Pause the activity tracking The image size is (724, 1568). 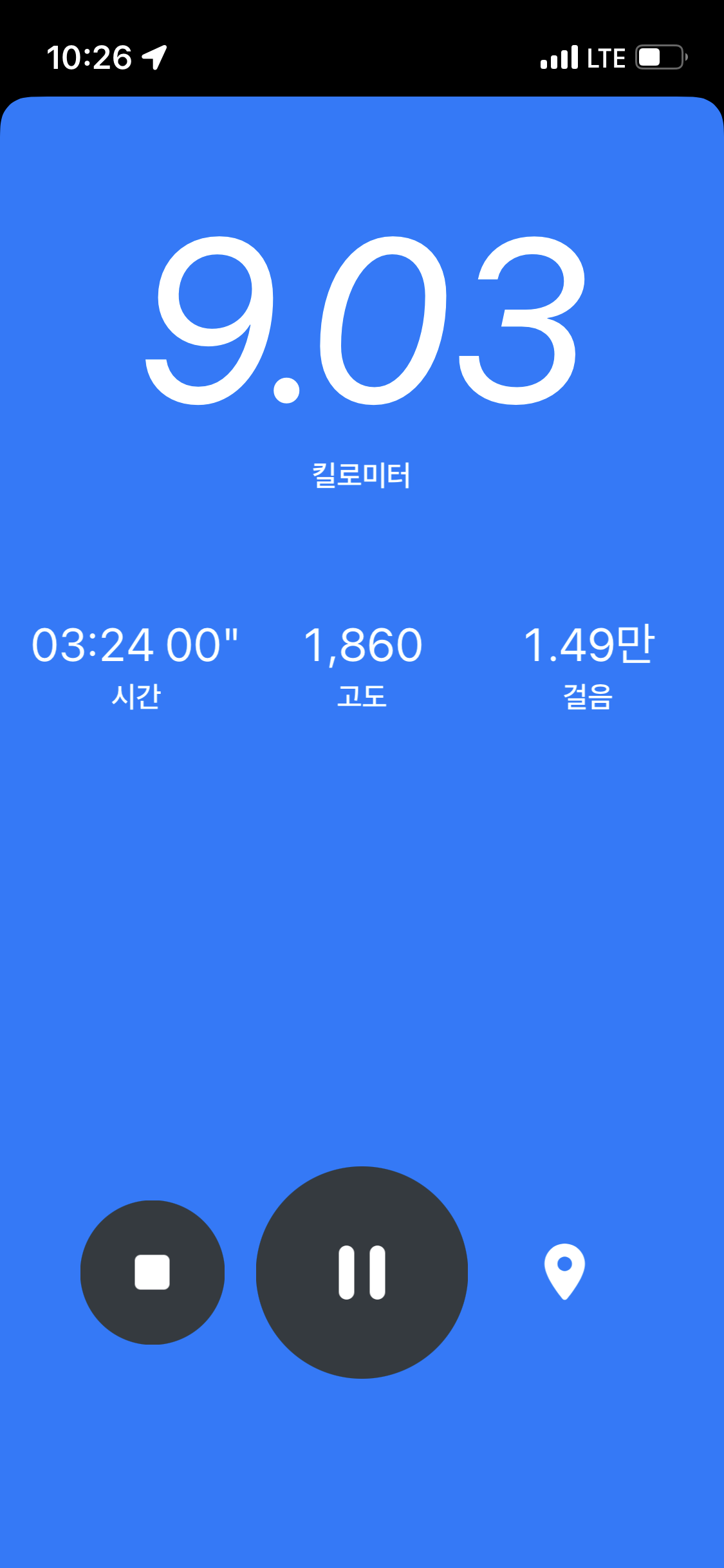pyautogui.click(x=362, y=1272)
